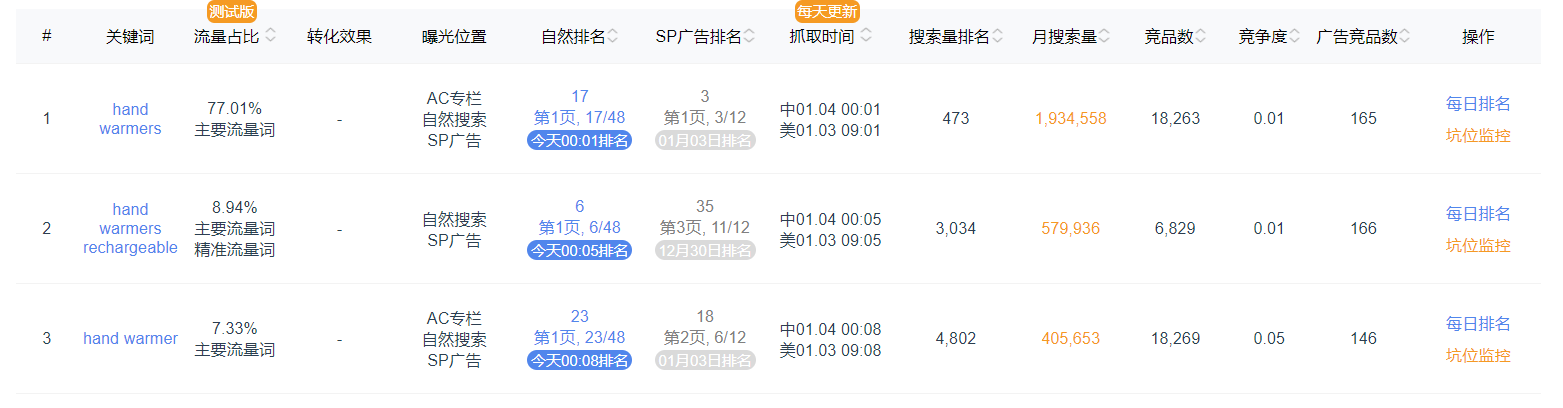
Task: Open 坑位监控 for hand warmers rechargeable
Action: point(1478,246)
